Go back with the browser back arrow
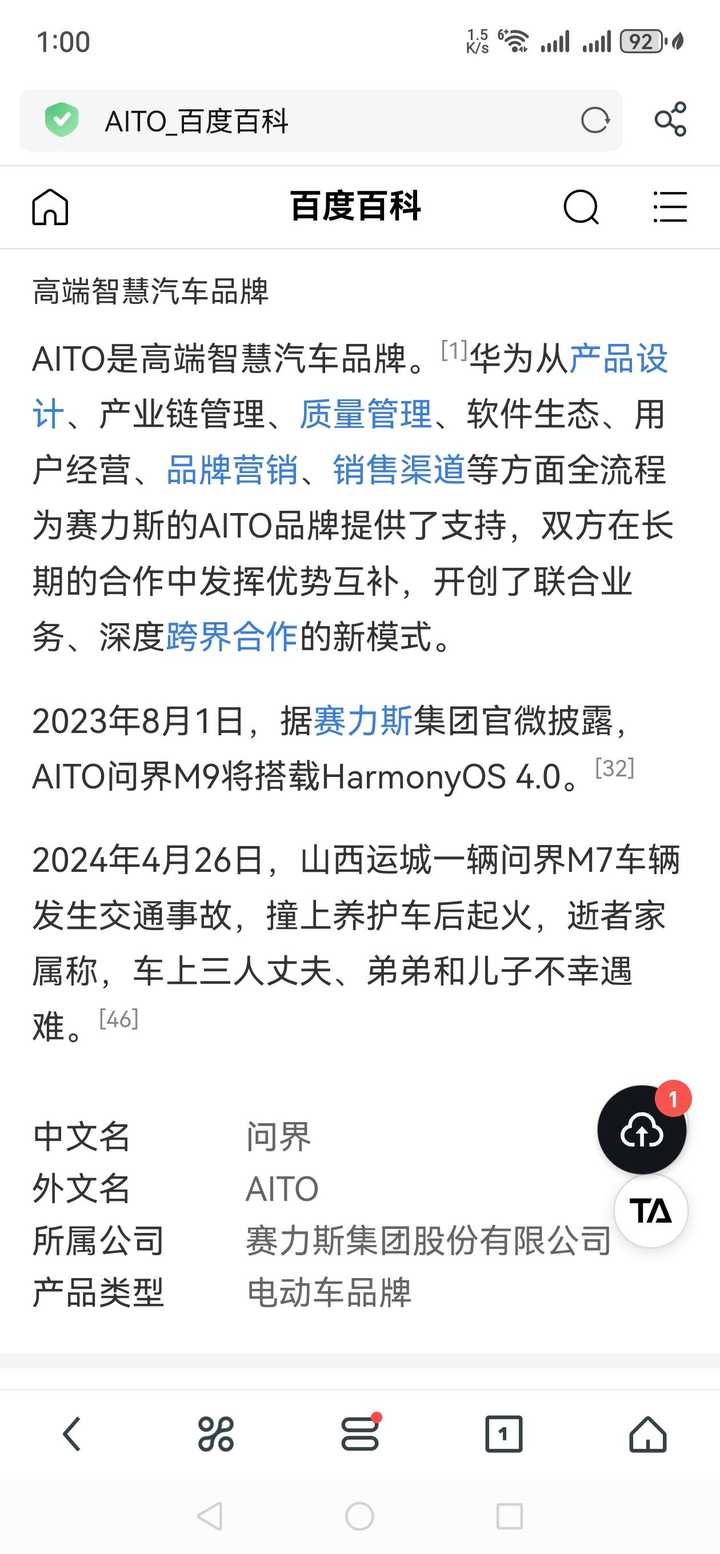The image size is (720, 1554). click(71, 1434)
